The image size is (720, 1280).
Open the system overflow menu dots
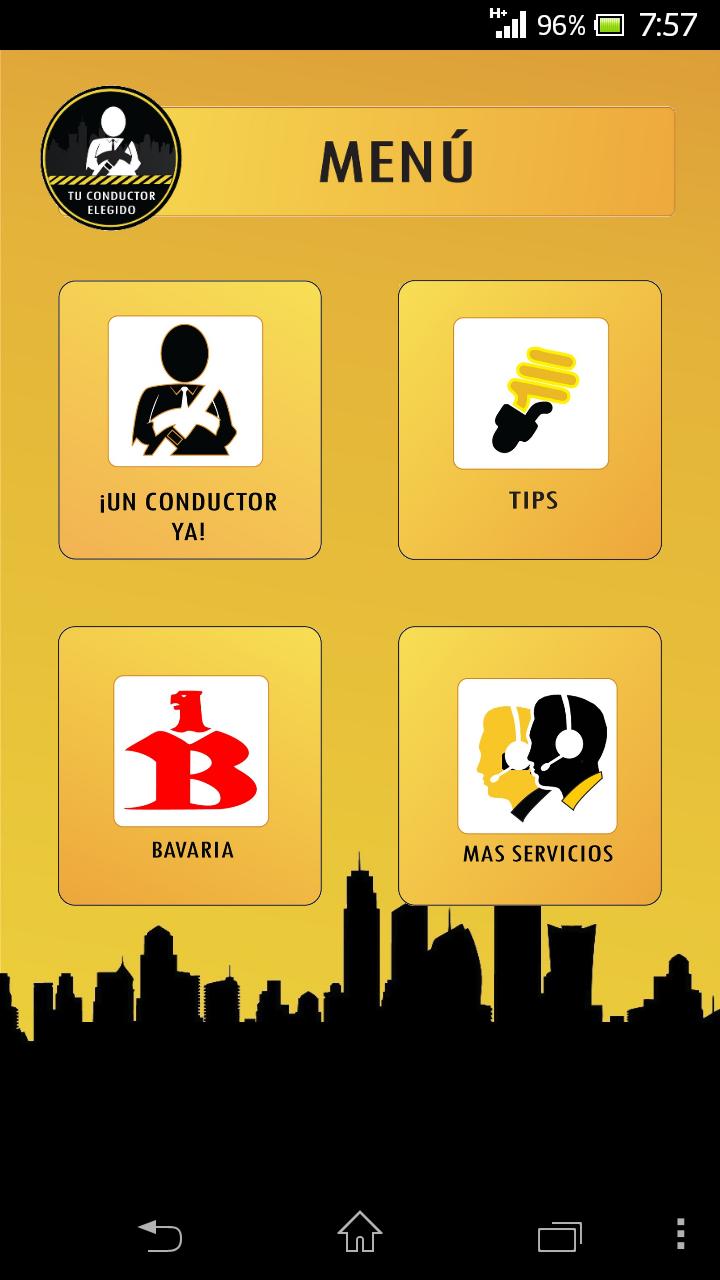coord(680,1234)
